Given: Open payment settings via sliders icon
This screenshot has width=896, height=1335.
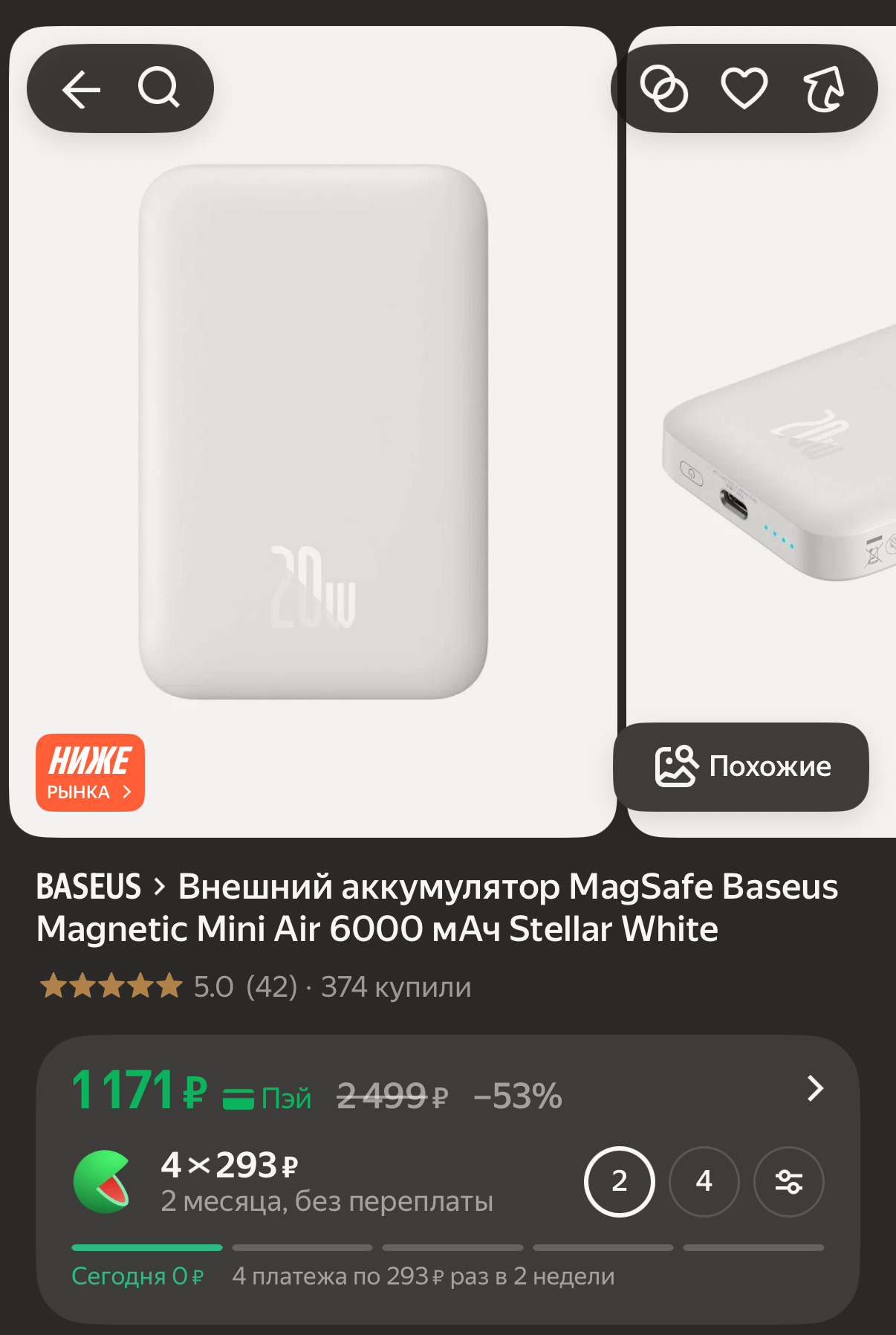Looking at the screenshot, I should click(x=789, y=1182).
